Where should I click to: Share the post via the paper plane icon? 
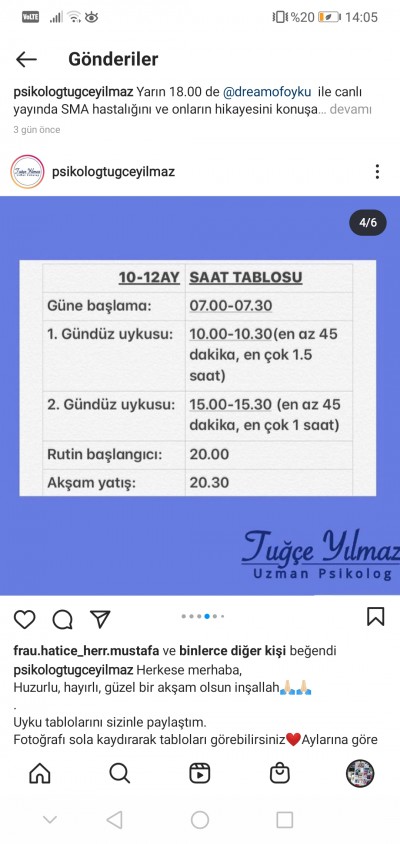point(100,618)
